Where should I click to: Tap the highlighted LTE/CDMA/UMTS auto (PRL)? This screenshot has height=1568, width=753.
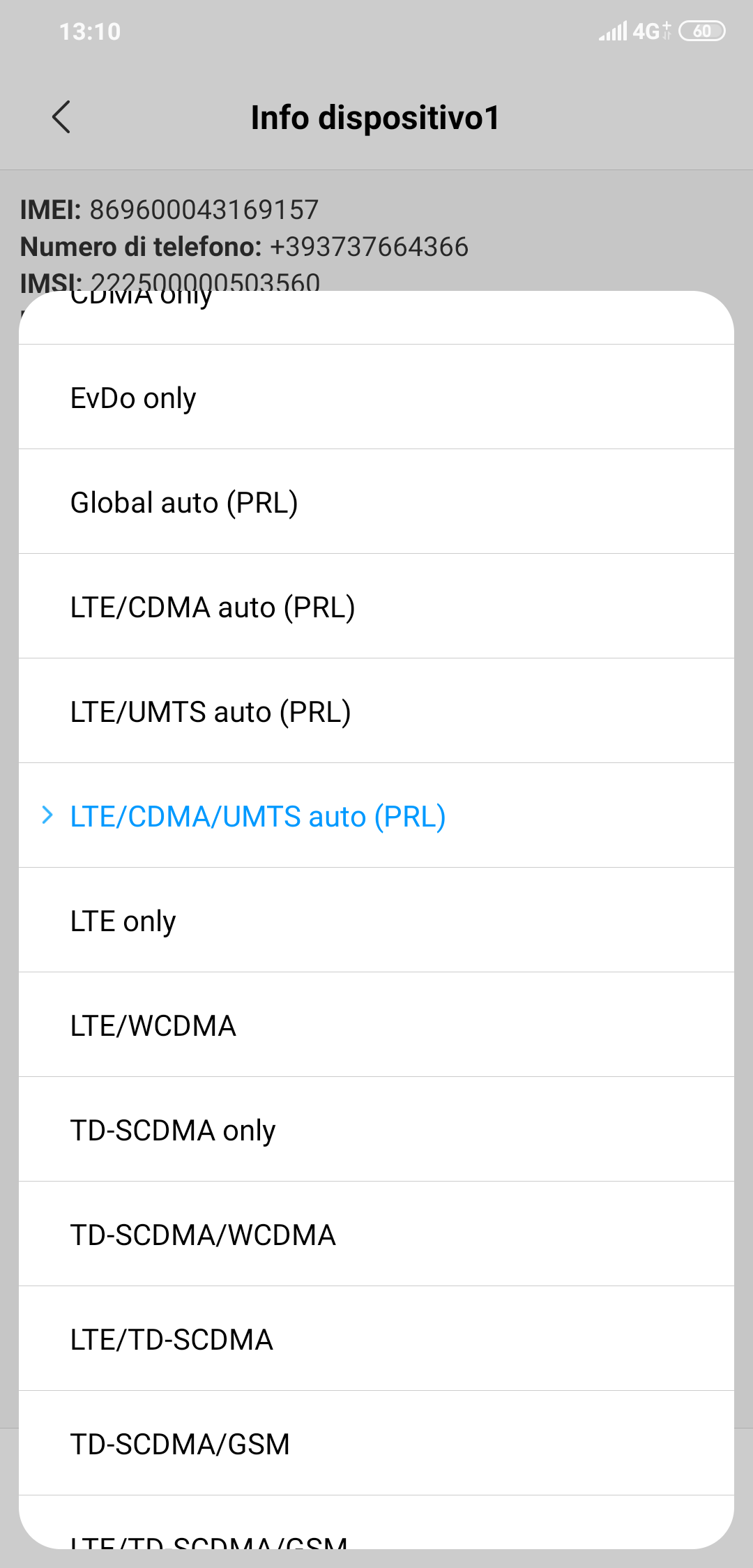click(376, 815)
